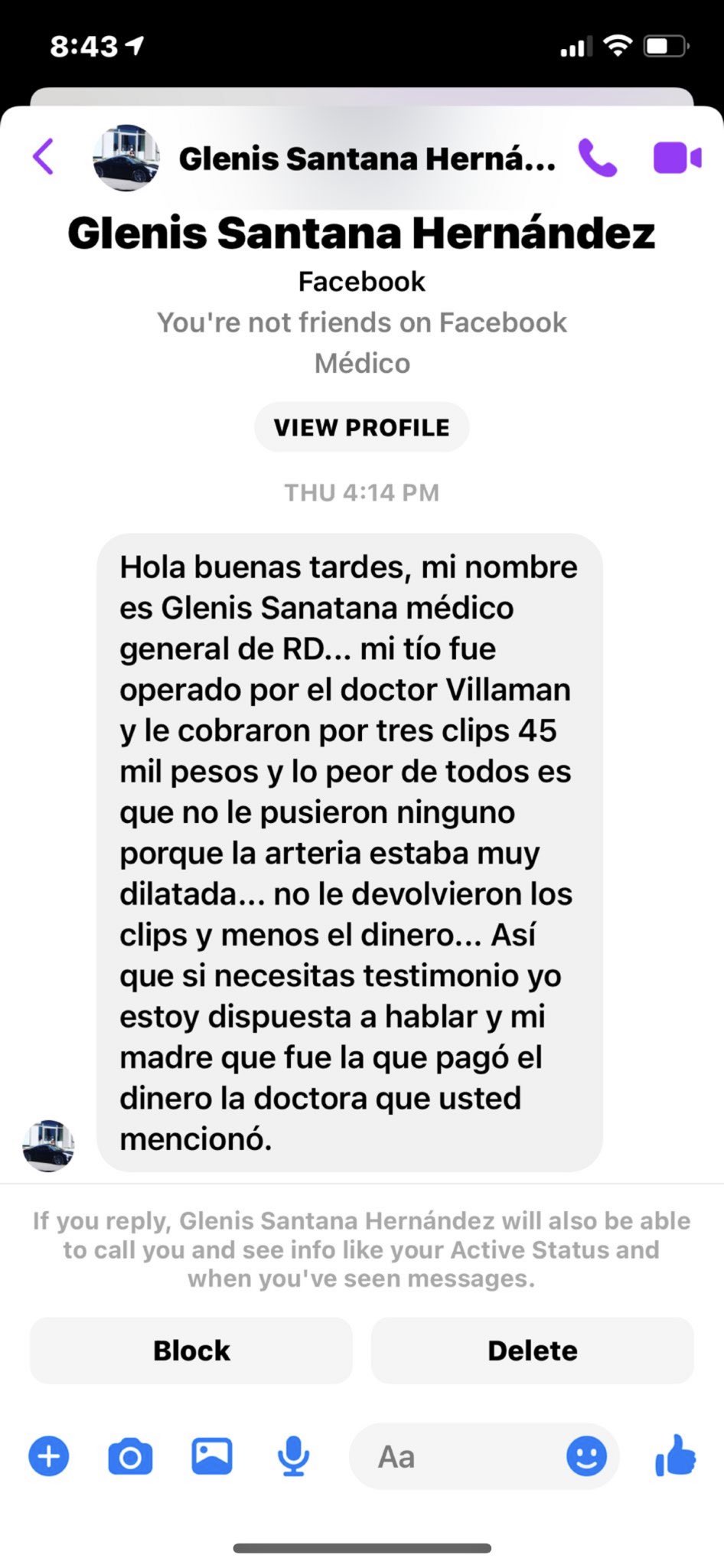The height and width of the screenshot is (1568, 724).
Task: Open the camera to take a photo
Action: pyautogui.click(x=130, y=1456)
